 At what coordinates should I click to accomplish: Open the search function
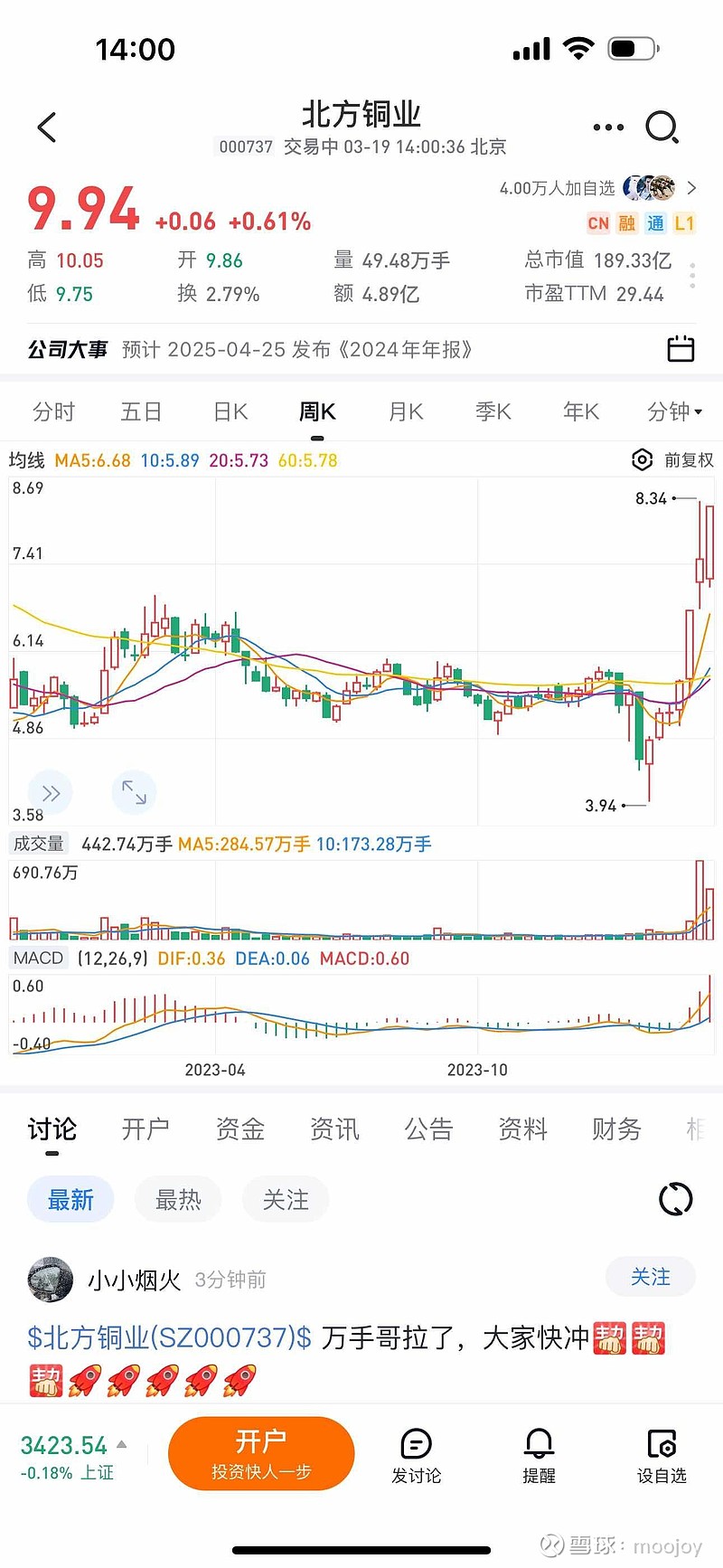coord(663,128)
